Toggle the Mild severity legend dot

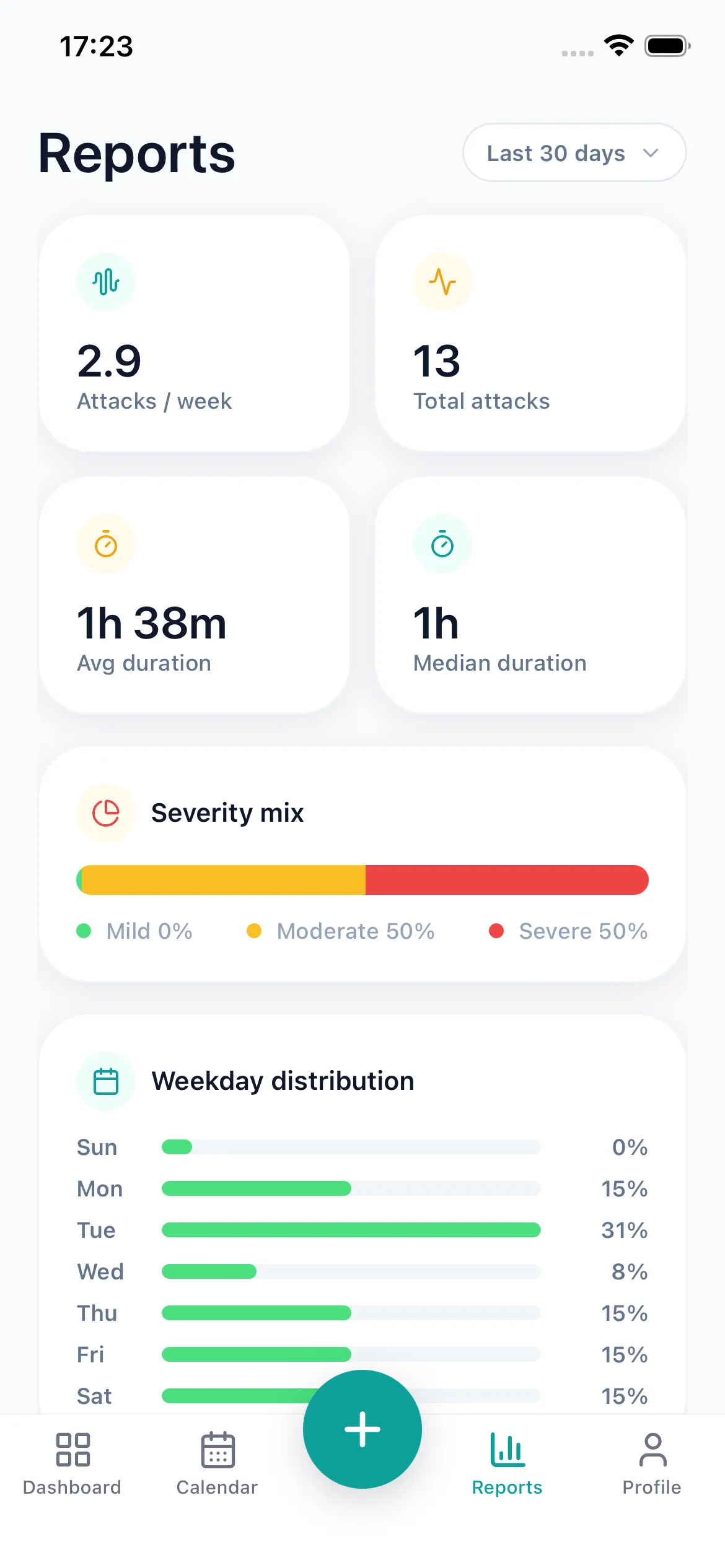pyautogui.click(x=85, y=931)
